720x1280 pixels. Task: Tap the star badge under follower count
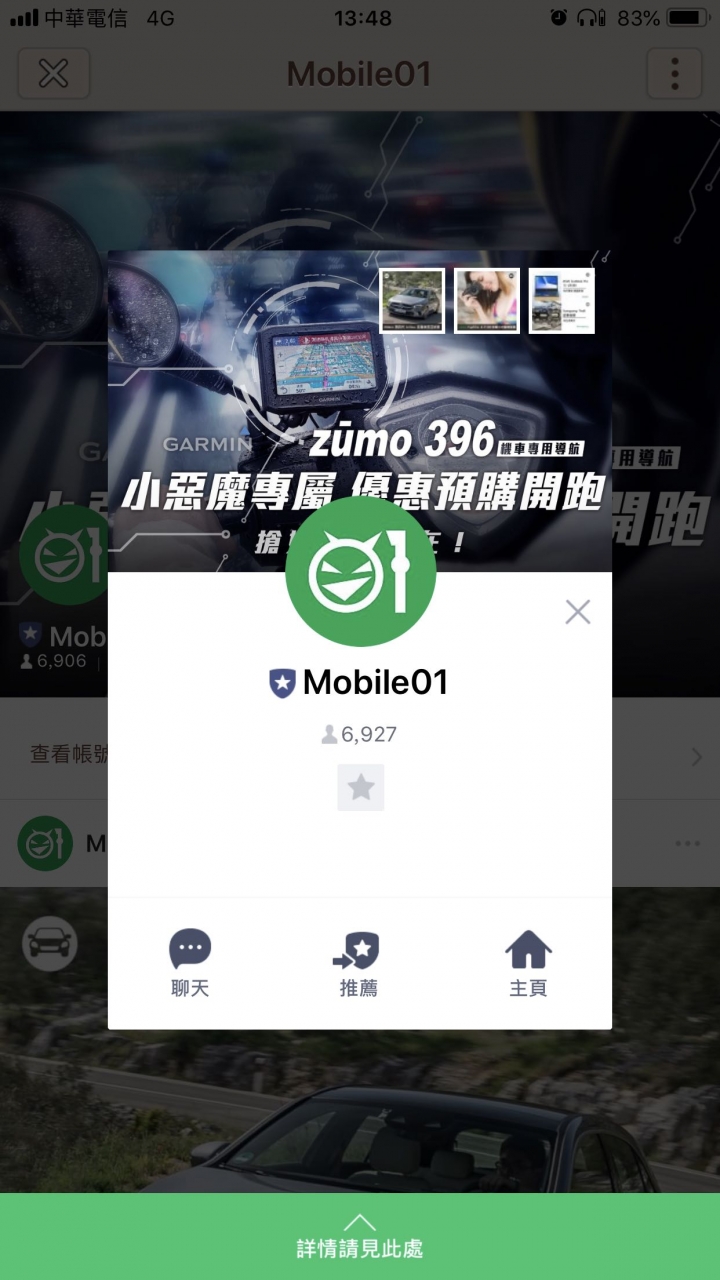[x=360, y=788]
